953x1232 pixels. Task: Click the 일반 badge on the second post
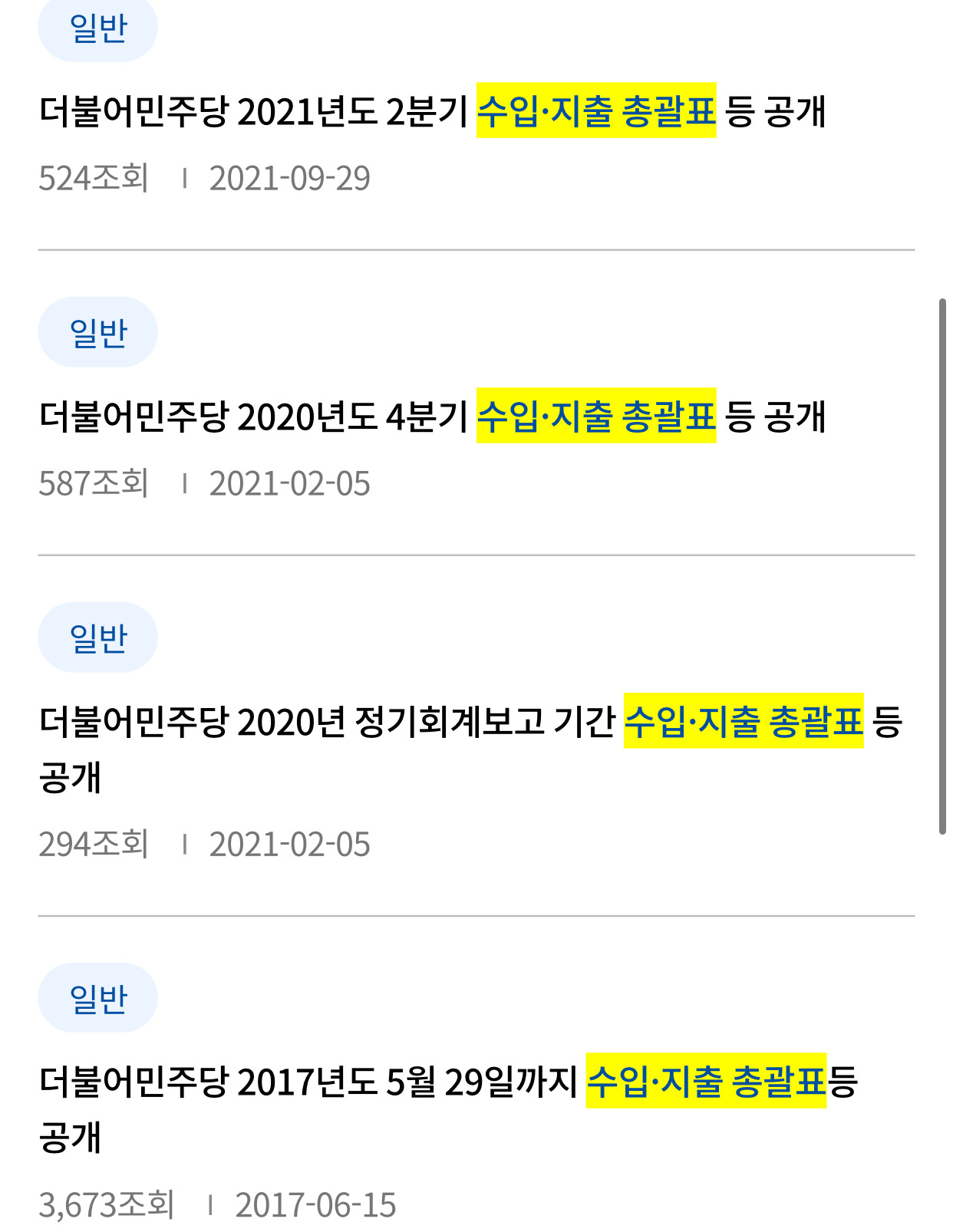click(97, 331)
